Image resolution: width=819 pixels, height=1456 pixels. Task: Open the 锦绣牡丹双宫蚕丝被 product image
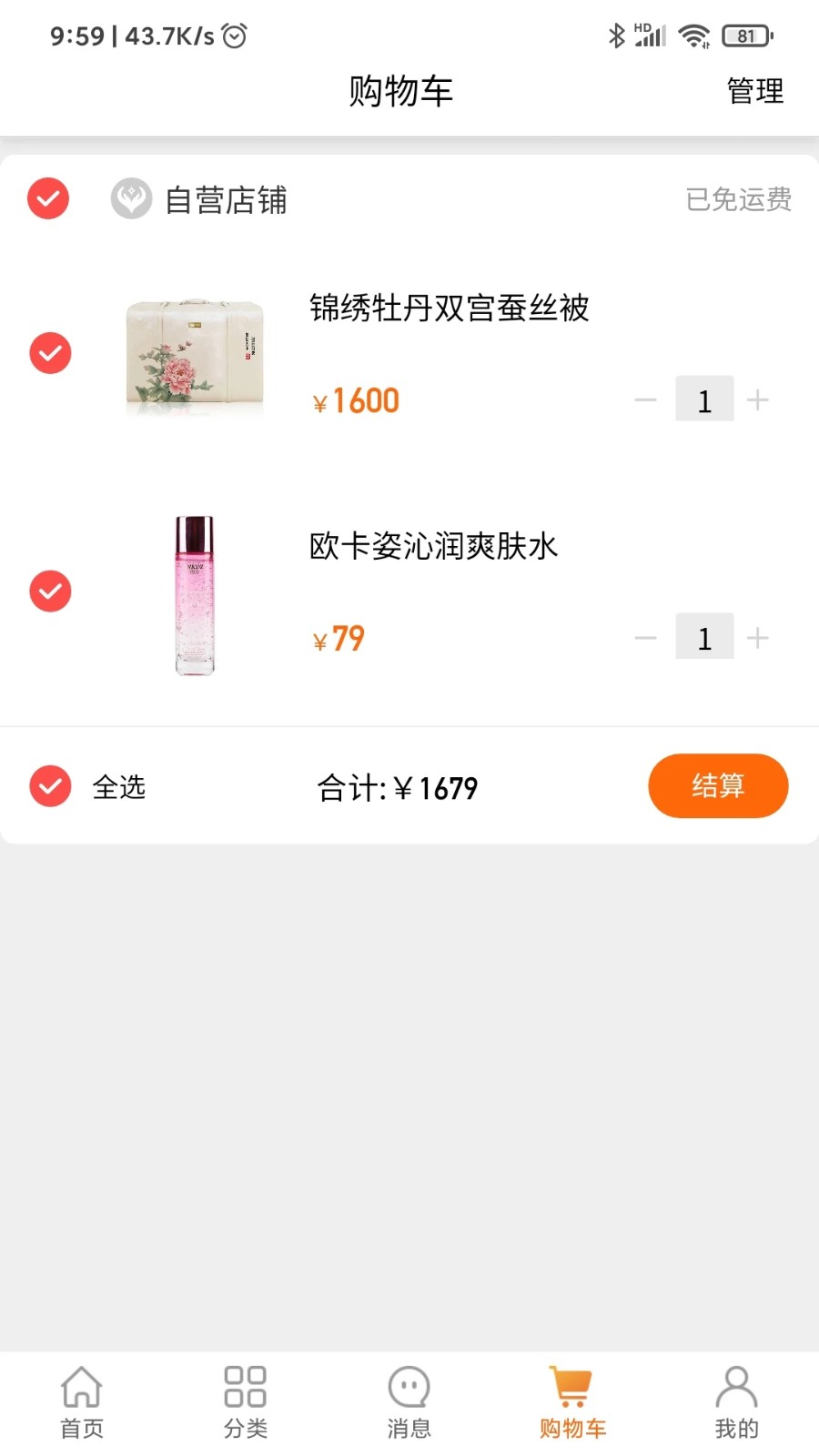pyautogui.click(x=195, y=355)
